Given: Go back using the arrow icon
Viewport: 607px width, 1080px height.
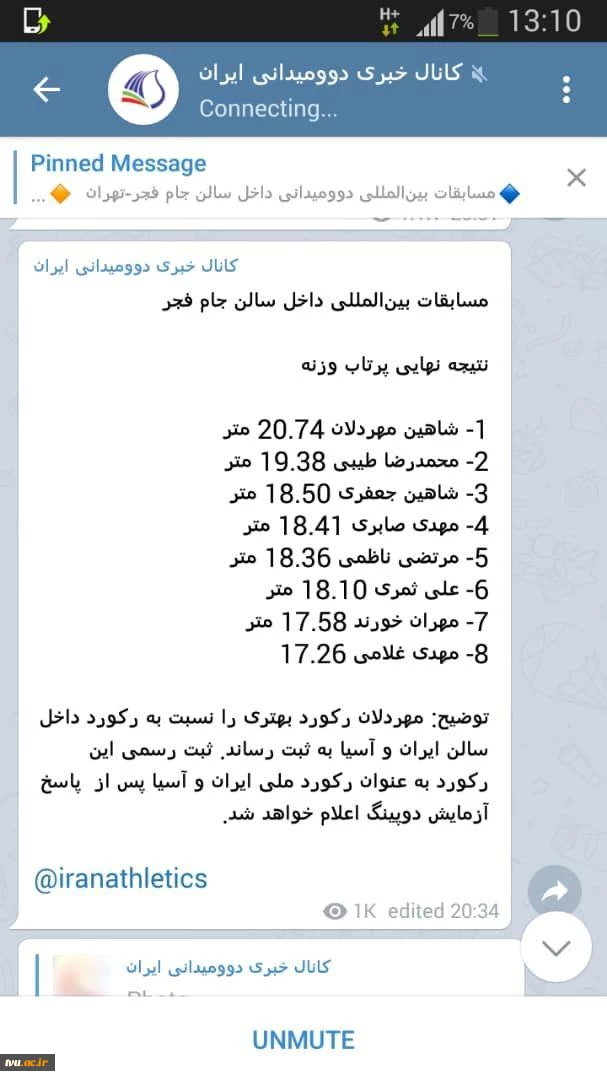Looking at the screenshot, I should tap(46, 89).
